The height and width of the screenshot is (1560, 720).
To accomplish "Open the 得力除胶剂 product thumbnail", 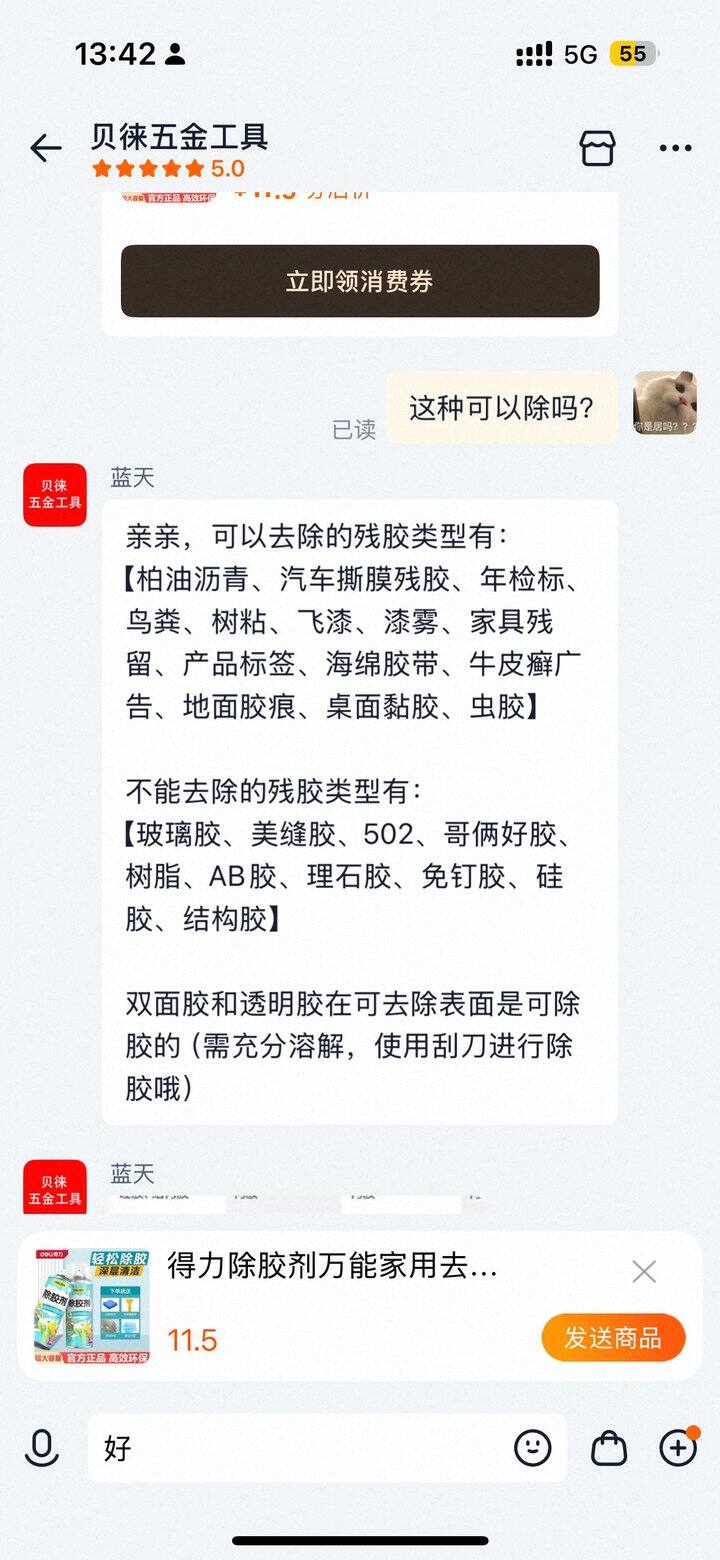I will coord(92,1305).
